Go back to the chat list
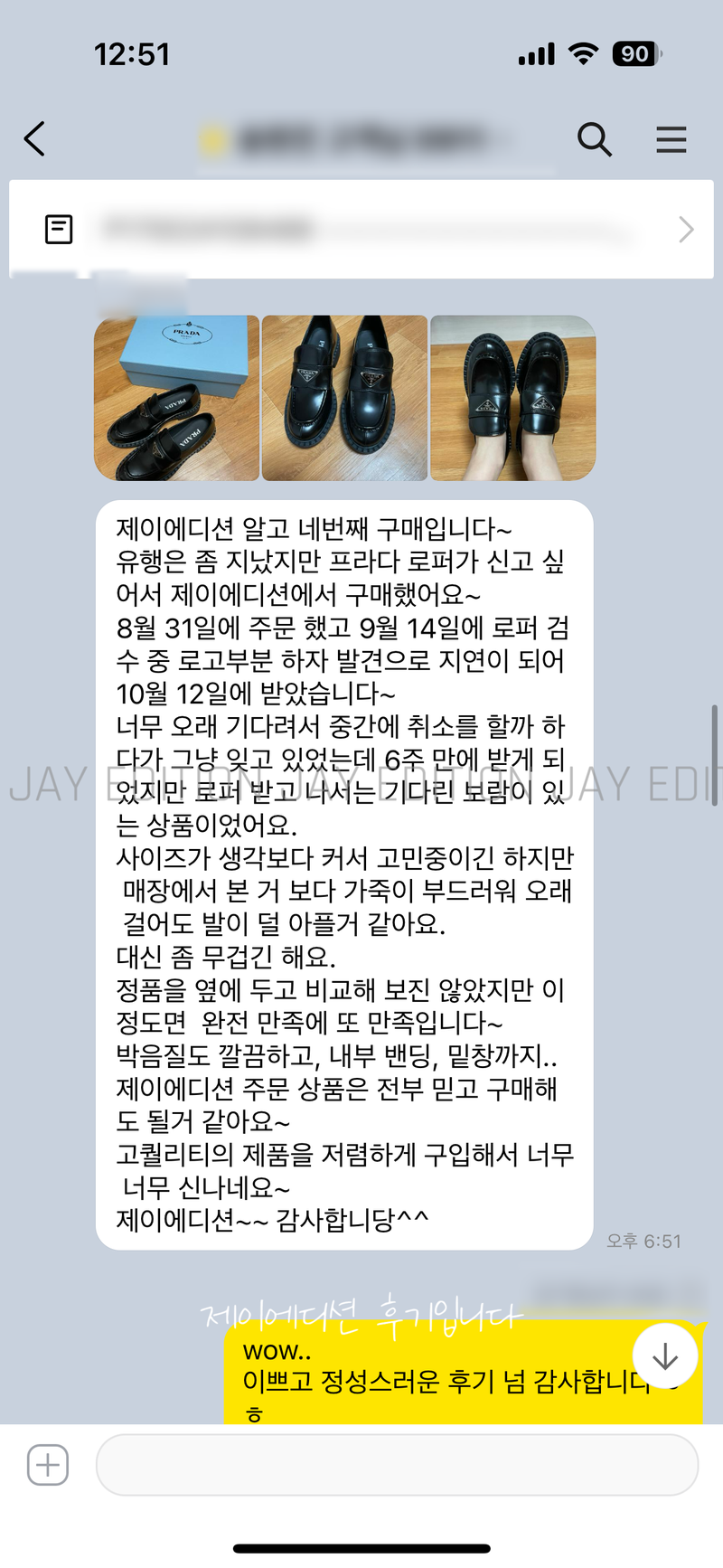 [x=35, y=139]
